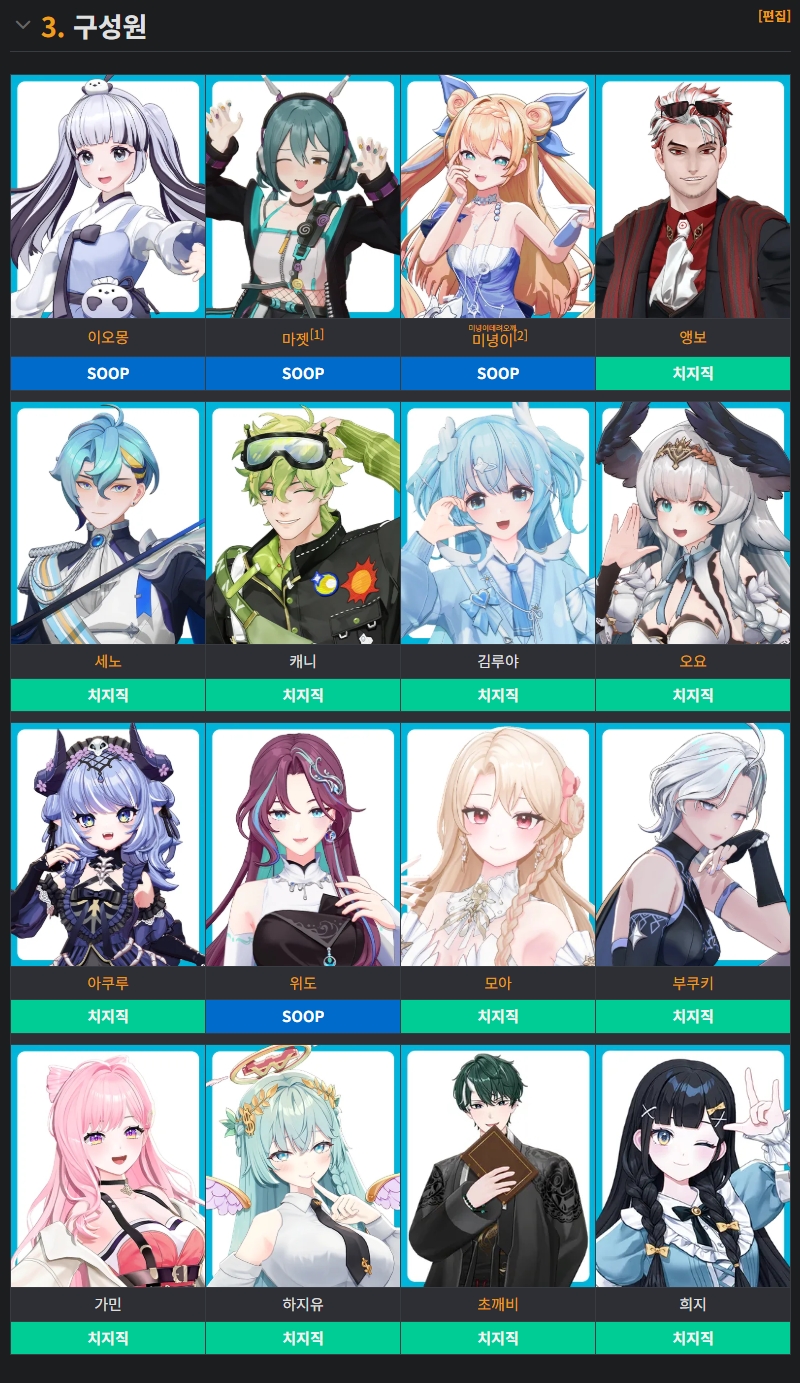Viewport: 800px width, 1383px height.
Task: Open footnote 1 next to 마젯
Action: [x=317, y=334]
